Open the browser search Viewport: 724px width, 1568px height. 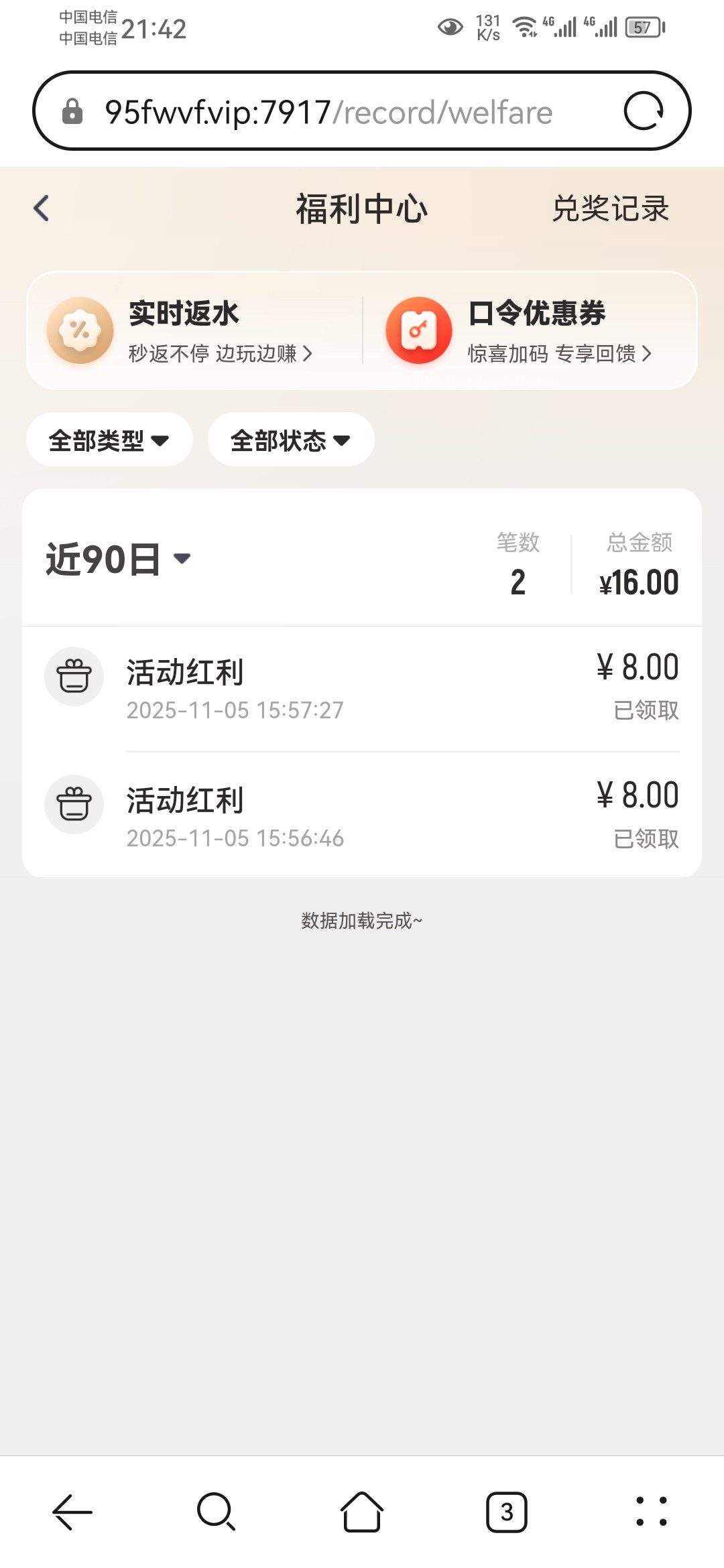(x=216, y=1512)
